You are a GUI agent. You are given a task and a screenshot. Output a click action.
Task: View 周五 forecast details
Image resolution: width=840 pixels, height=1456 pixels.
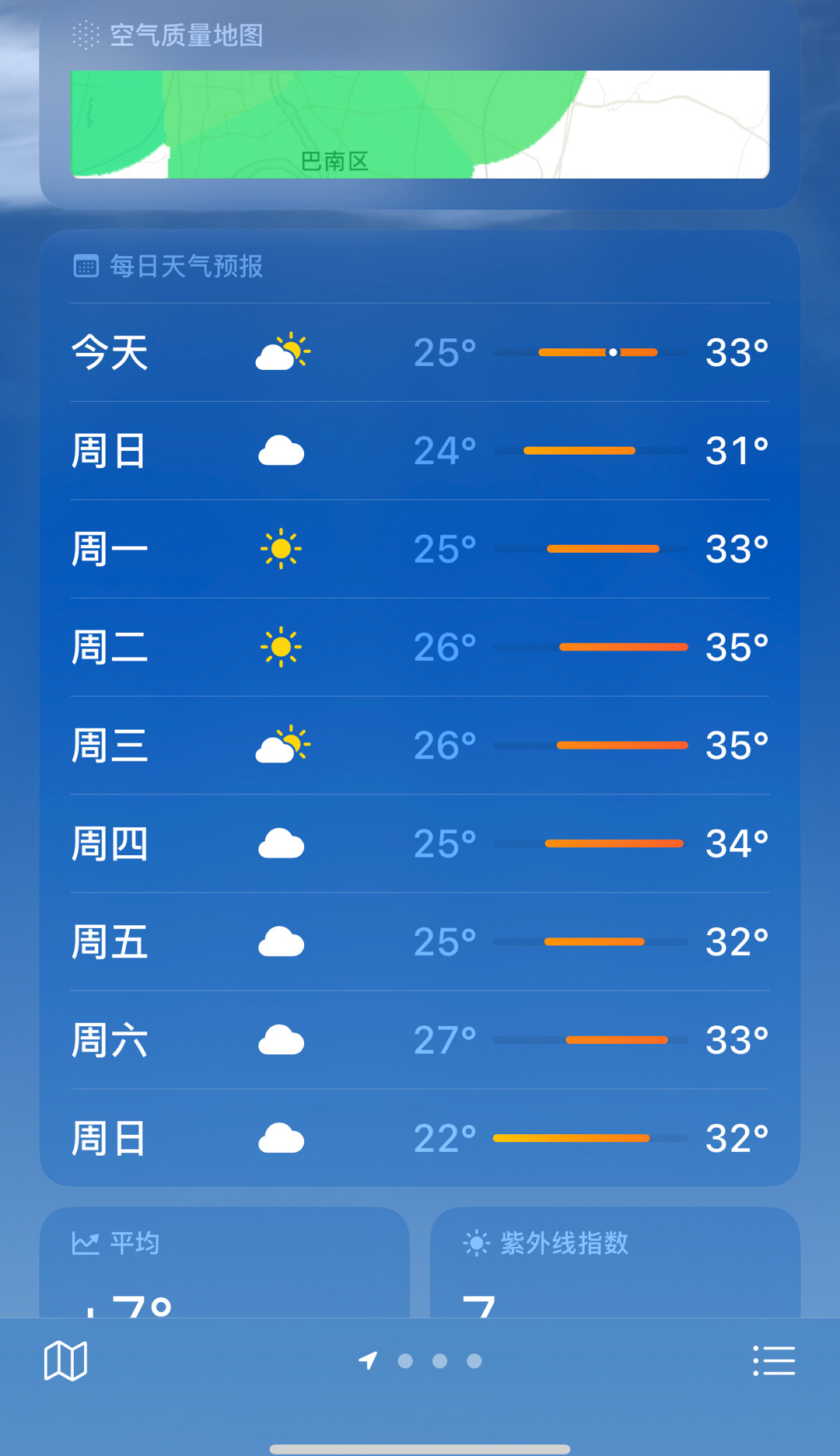coord(420,941)
